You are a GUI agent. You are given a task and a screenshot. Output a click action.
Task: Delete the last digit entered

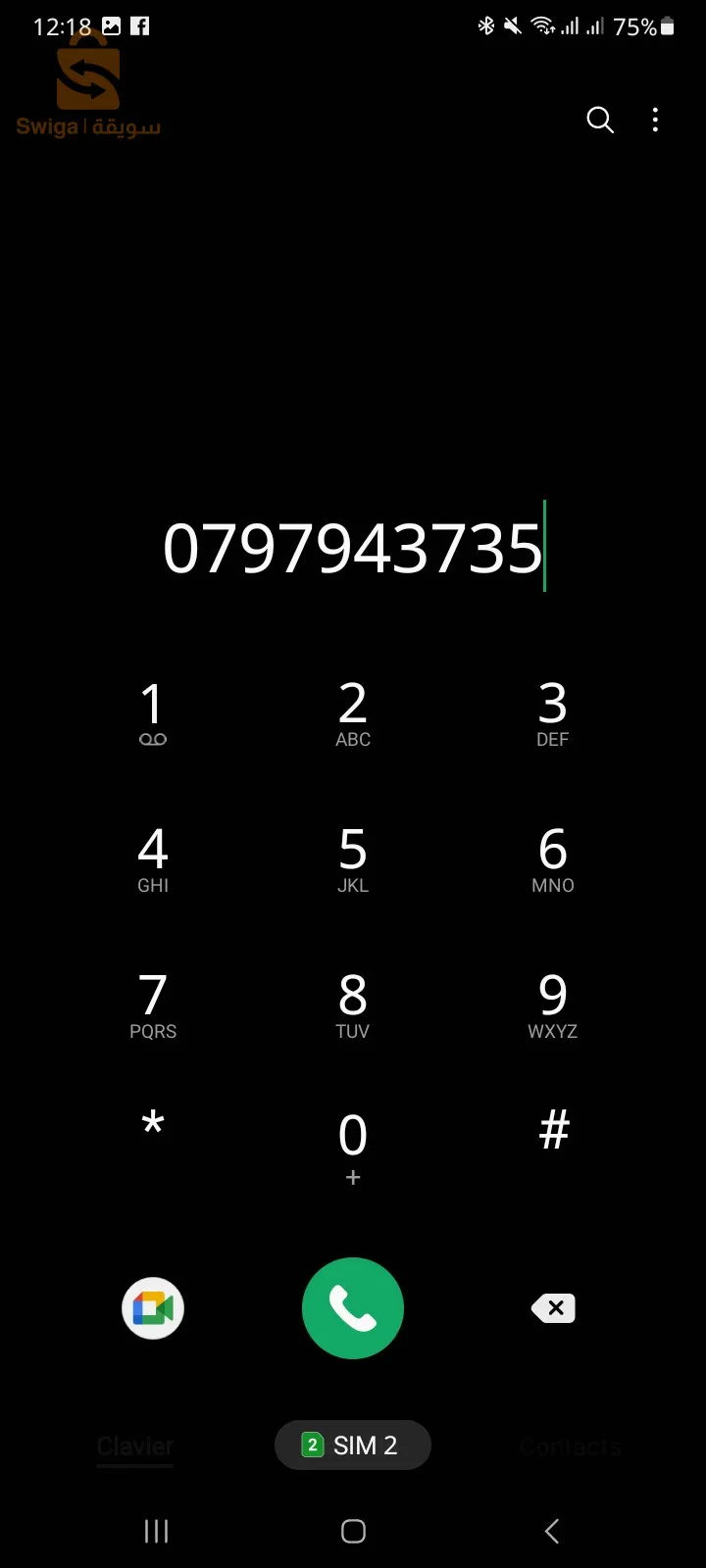(554, 1308)
